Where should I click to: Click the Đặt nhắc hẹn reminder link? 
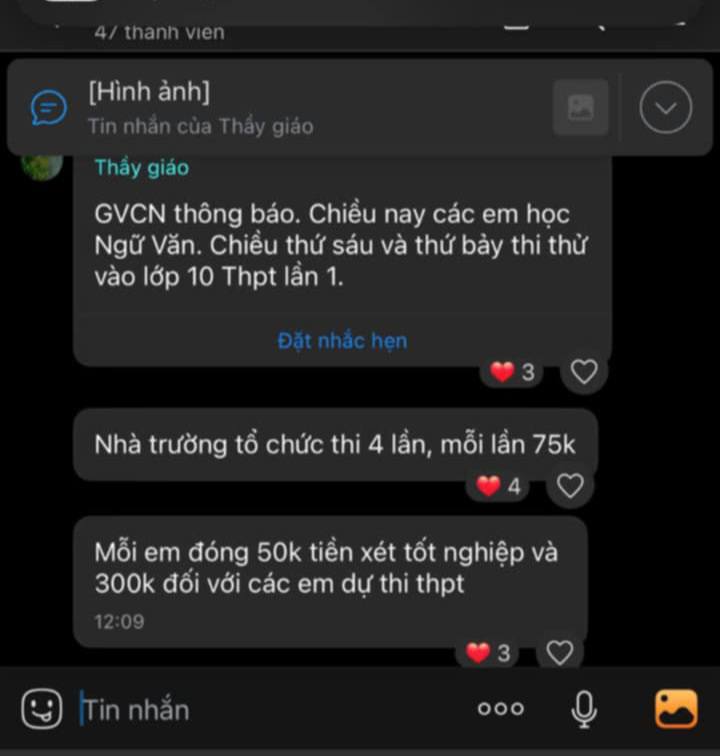tap(342, 340)
